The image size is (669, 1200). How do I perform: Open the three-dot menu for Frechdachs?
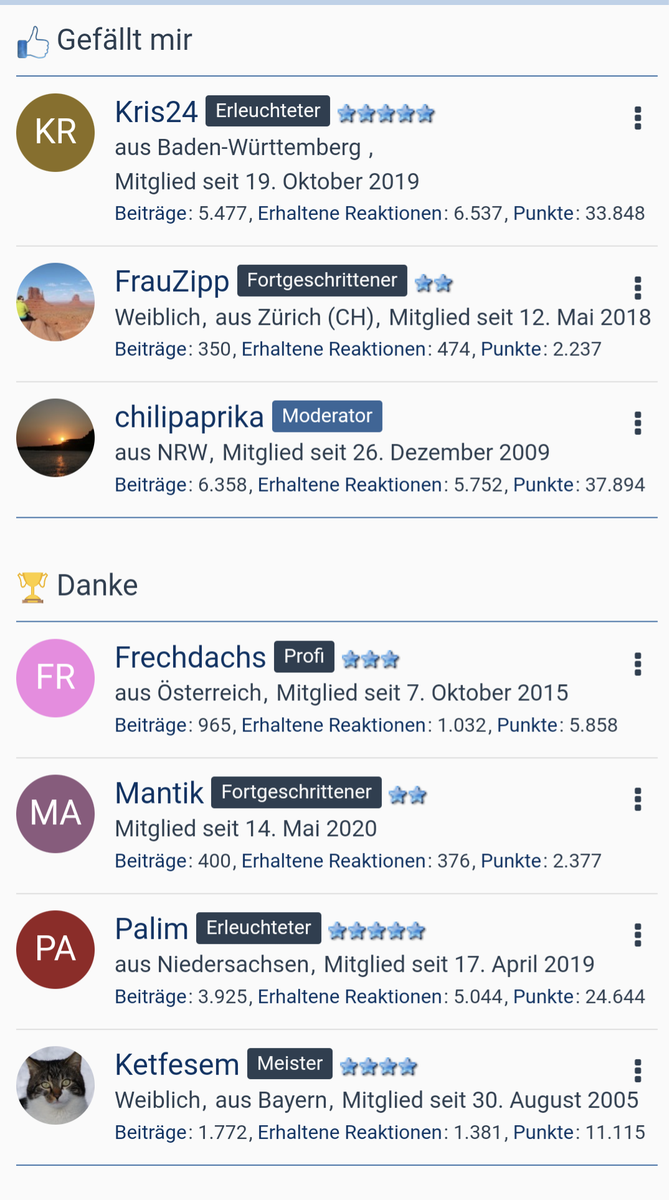[638, 664]
